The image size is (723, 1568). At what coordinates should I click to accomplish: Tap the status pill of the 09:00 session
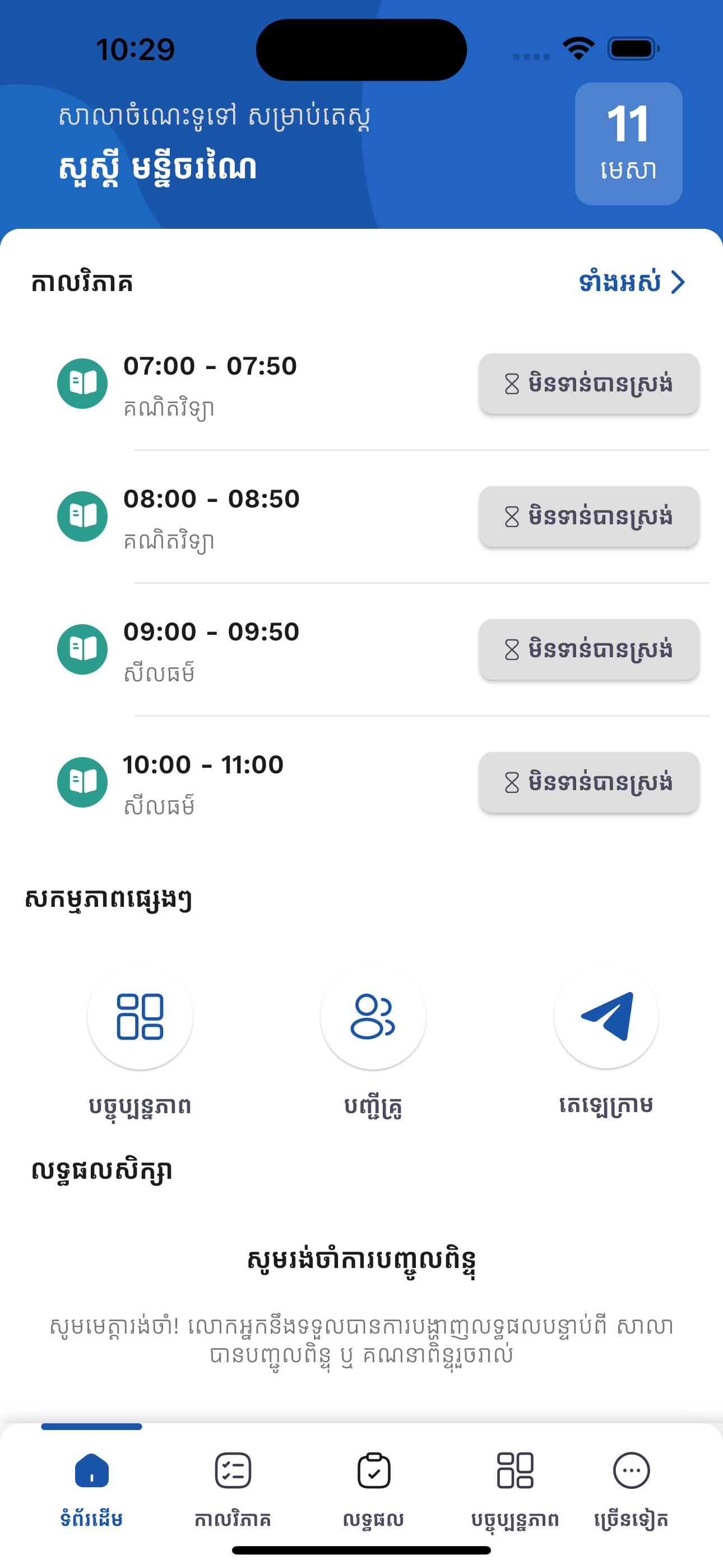[x=588, y=649]
